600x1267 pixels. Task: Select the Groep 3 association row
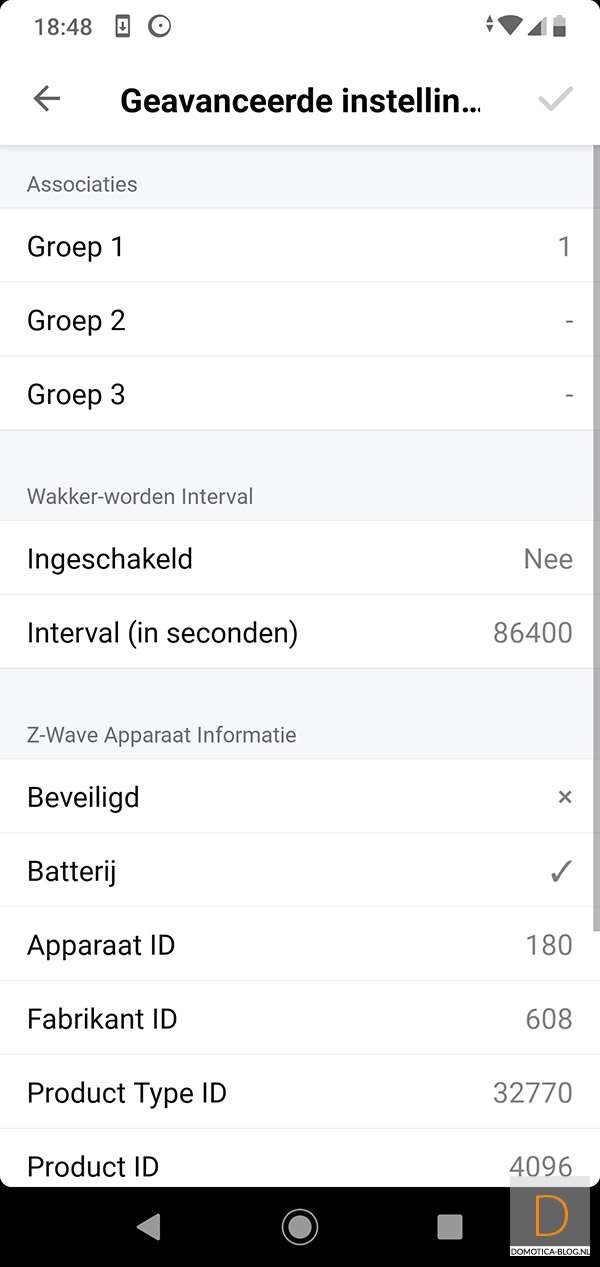coord(298,394)
